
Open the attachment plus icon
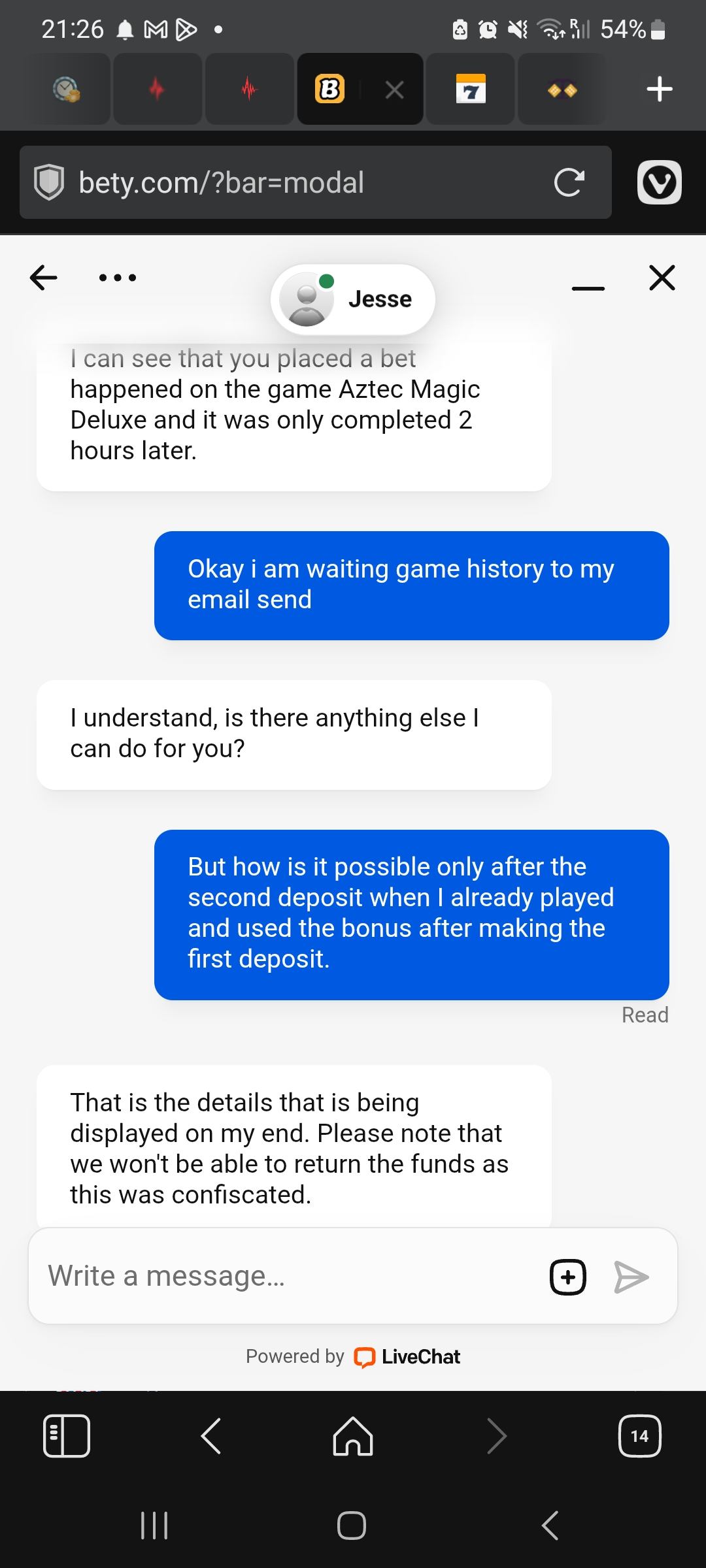pos(567,1277)
